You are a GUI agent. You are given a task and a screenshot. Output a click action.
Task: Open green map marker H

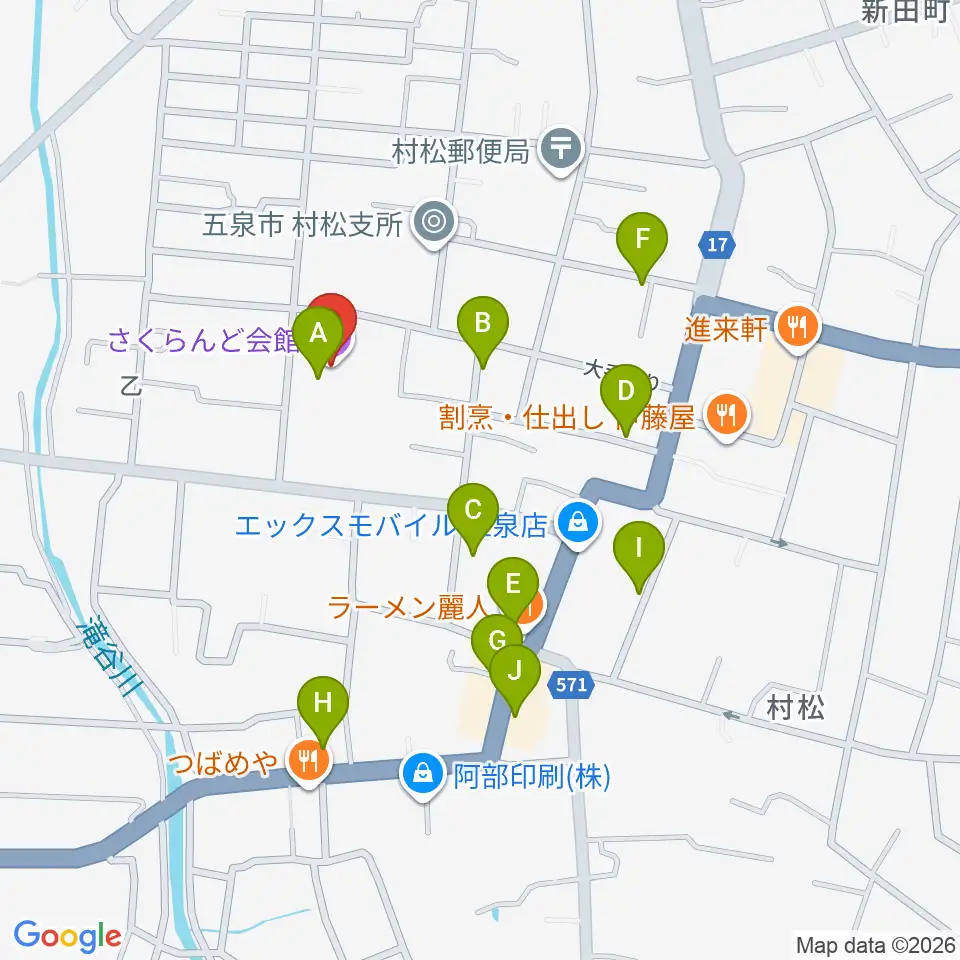click(323, 708)
